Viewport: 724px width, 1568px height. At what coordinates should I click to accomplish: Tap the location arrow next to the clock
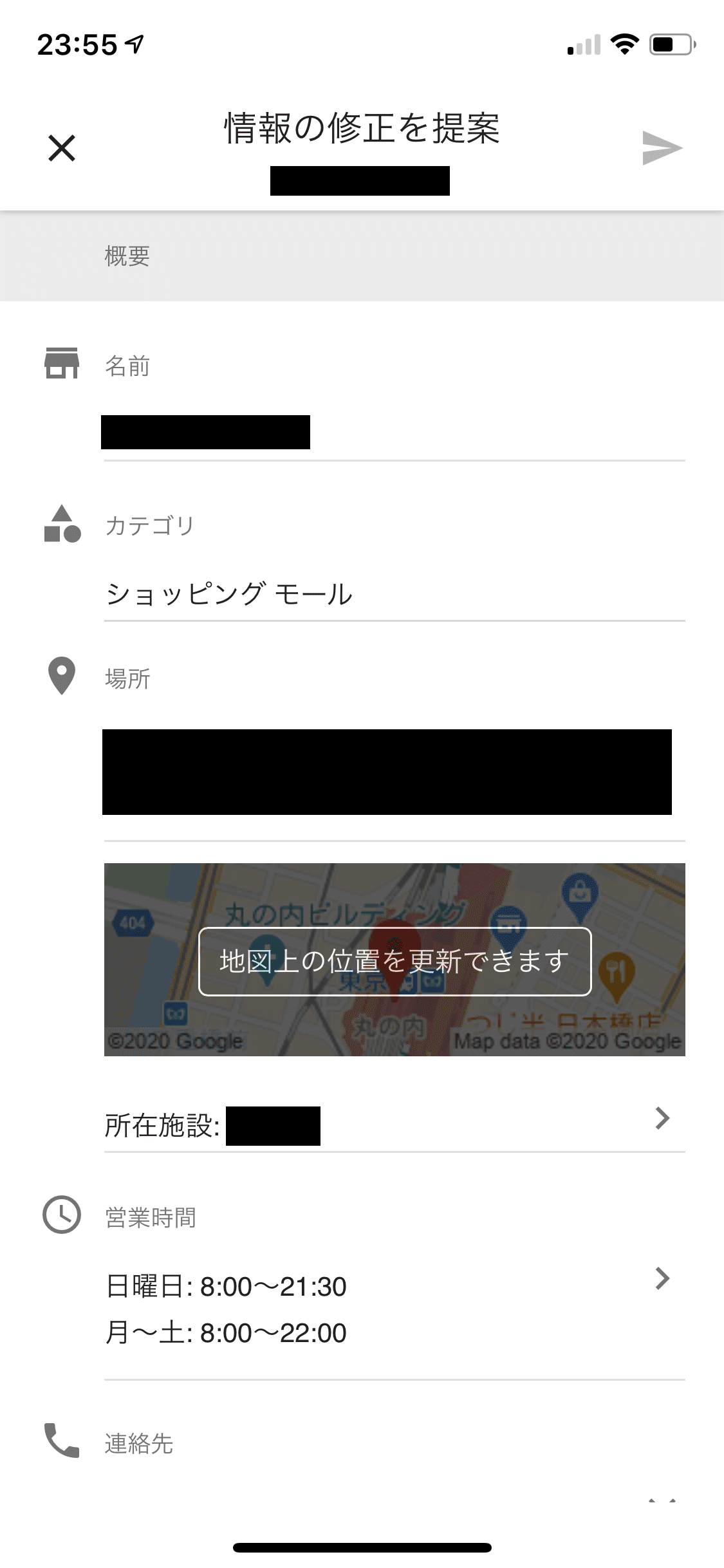tap(133, 42)
